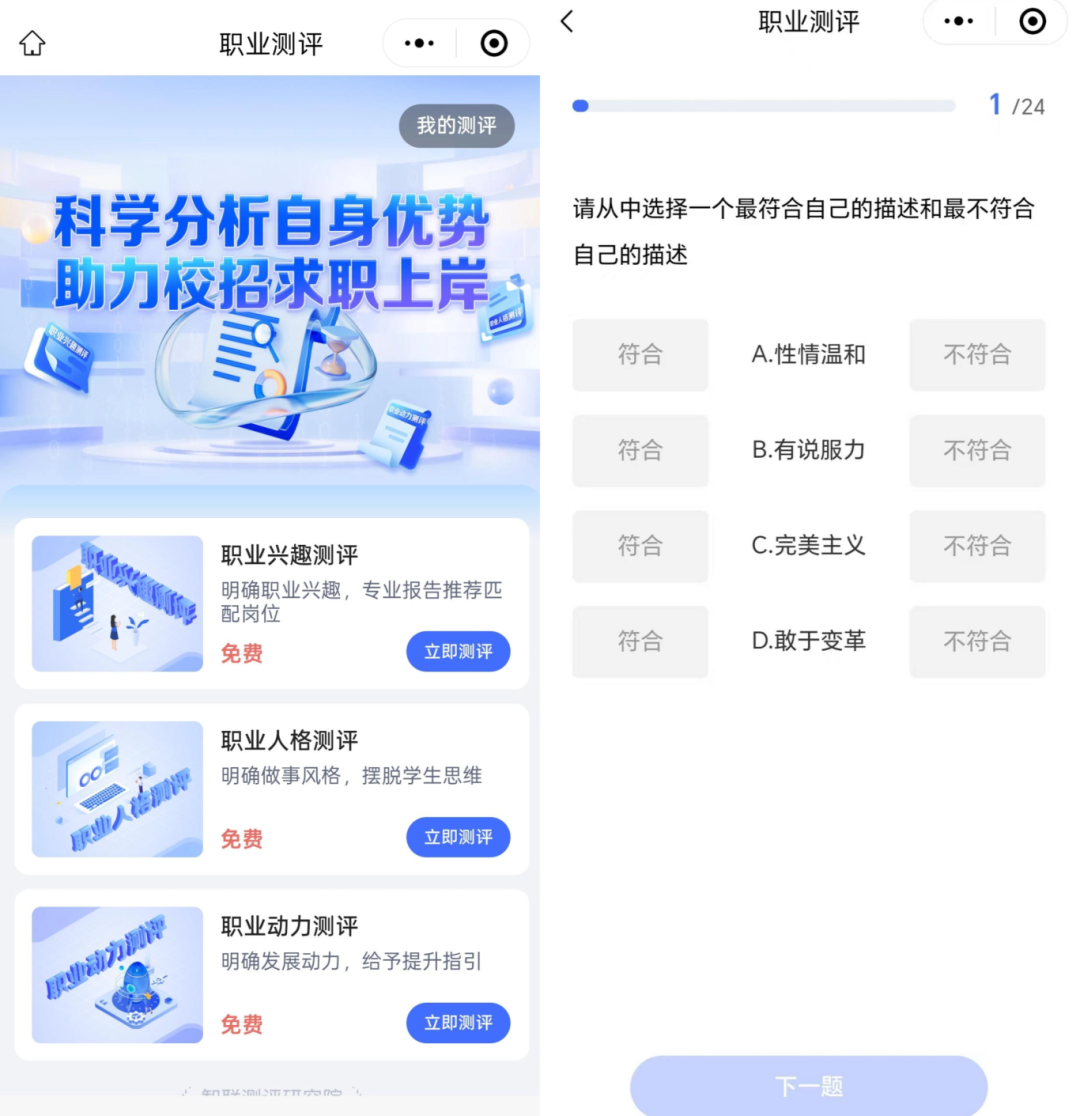Tap the capsule target button beside homepage menu
Screen dimensions: 1080x1116
coord(493,43)
